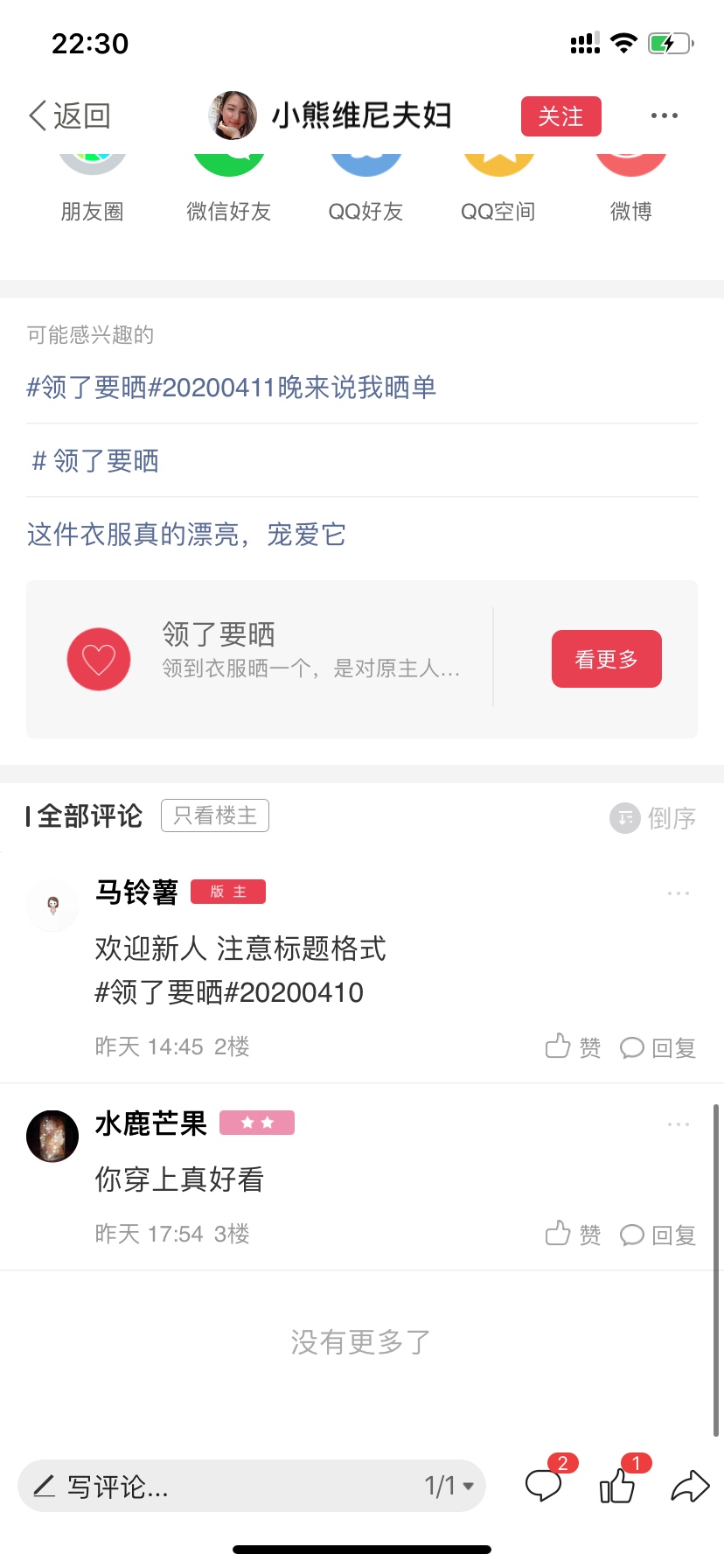Screen dimensions: 724x1568
Task: Filter comments with 只看楼主
Action: [x=215, y=815]
